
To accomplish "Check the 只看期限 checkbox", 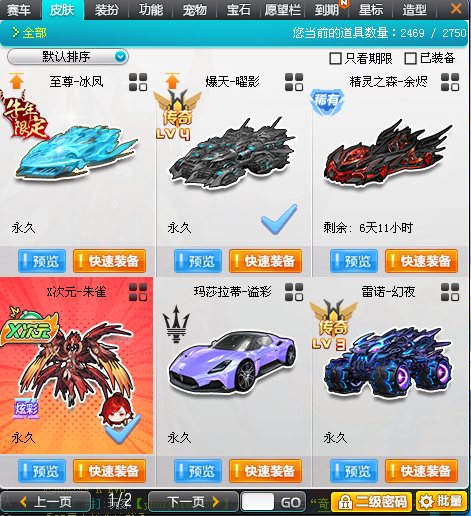I will coord(335,58).
